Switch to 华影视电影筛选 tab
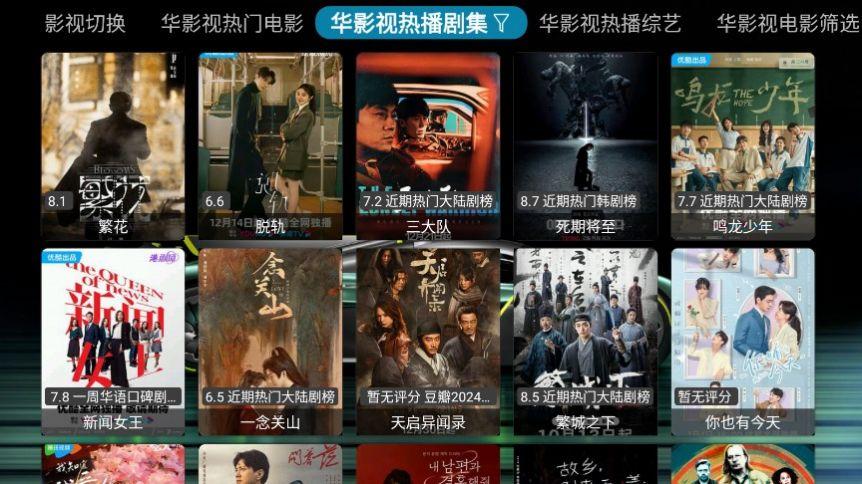Image resolution: width=862 pixels, height=484 pixels. 787,22
